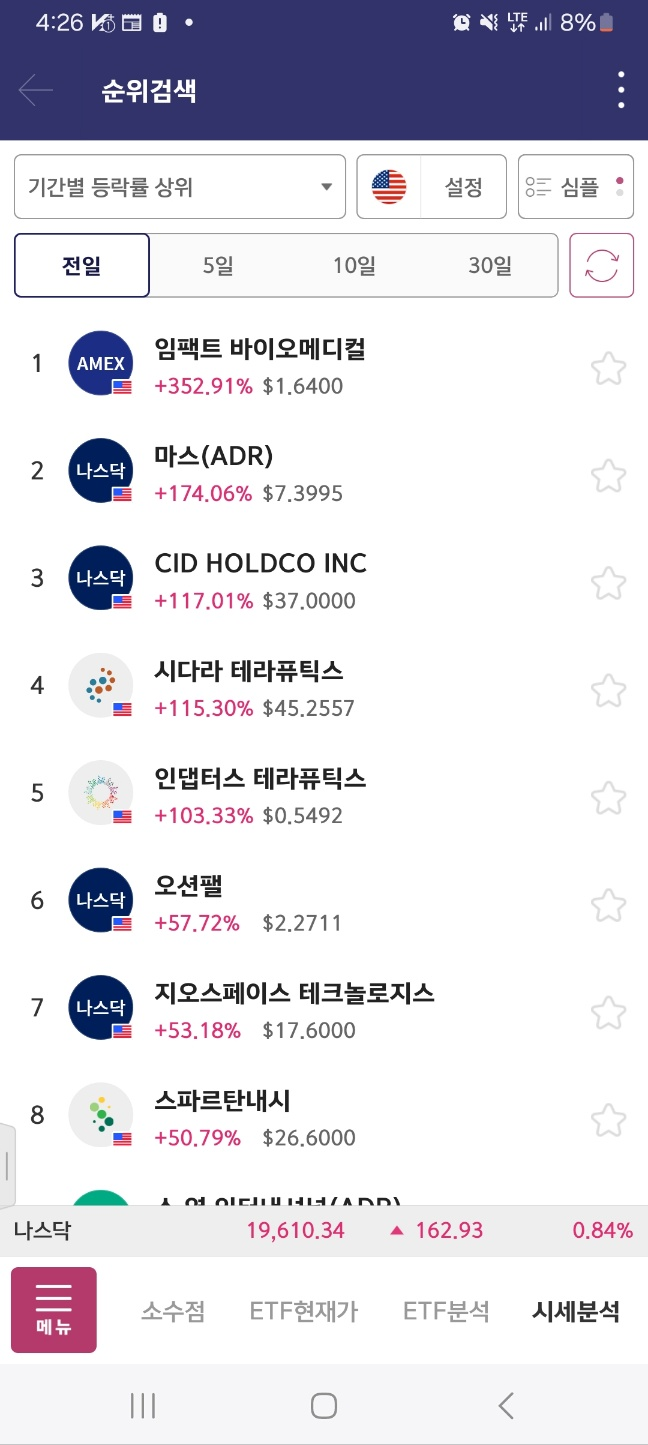Tap the system home button
Viewport: 648px width, 1445px height.
(x=324, y=1406)
